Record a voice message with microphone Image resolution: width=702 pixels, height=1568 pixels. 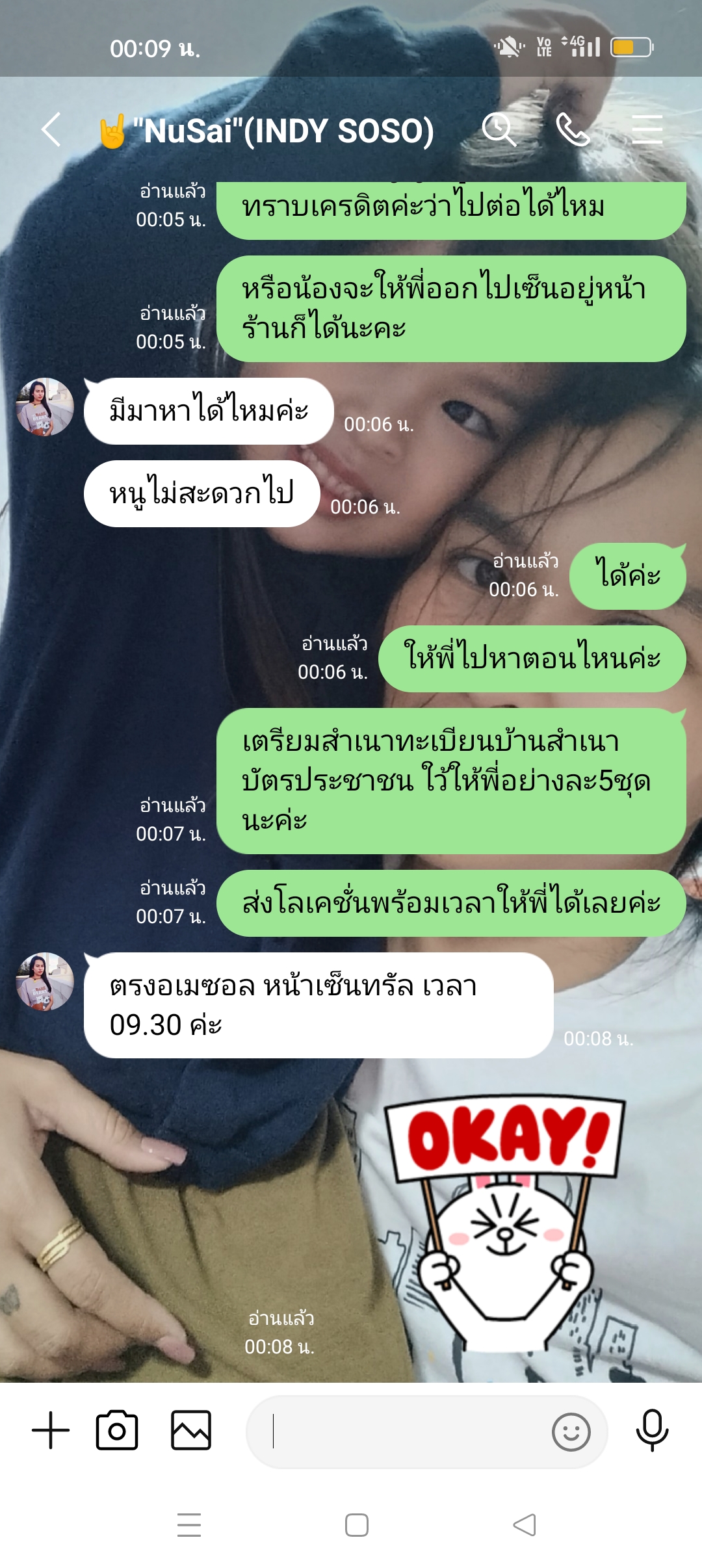tap(652, 1430)
